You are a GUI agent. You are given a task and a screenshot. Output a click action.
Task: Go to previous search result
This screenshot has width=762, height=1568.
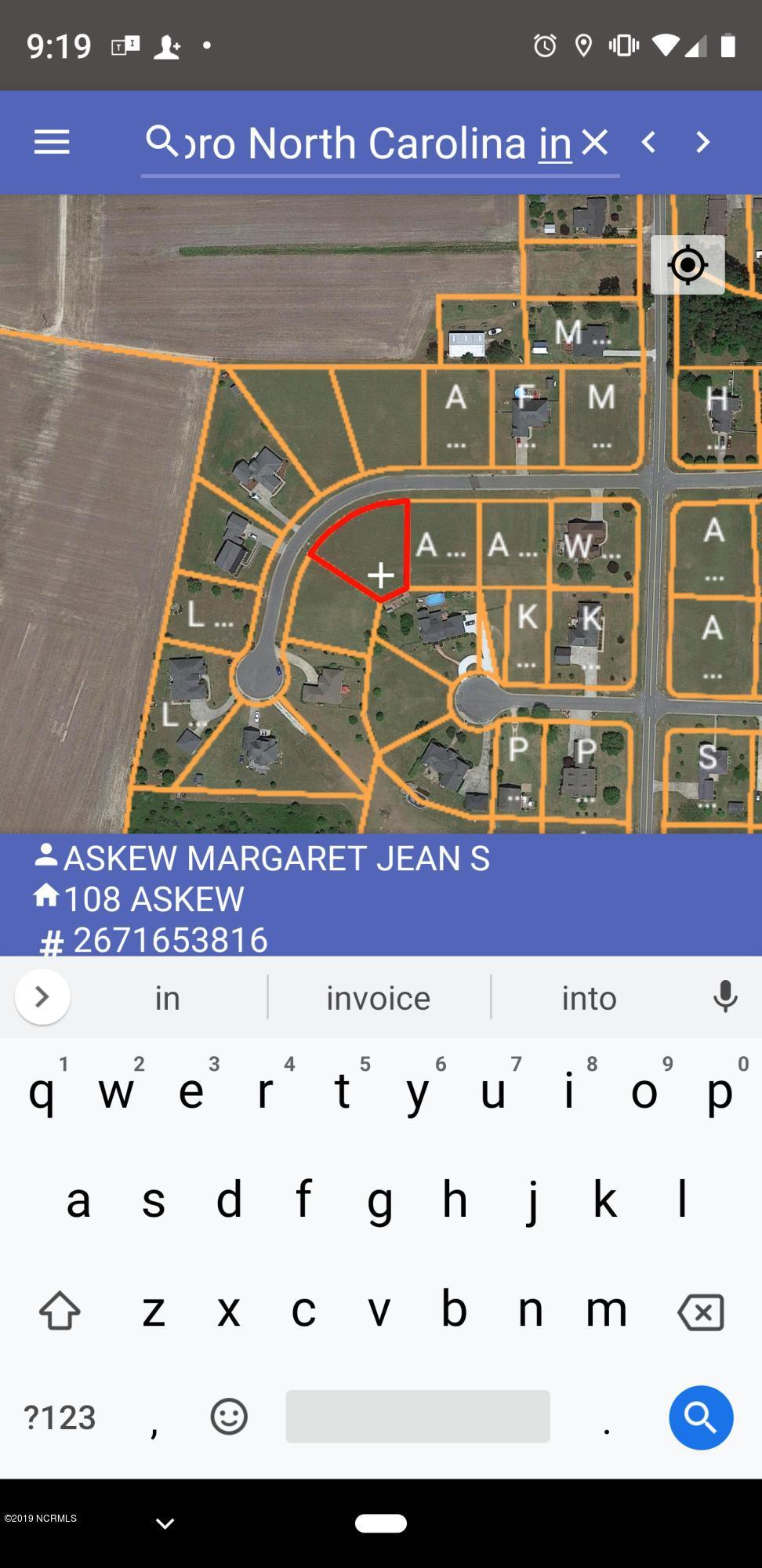pos(648,143)
